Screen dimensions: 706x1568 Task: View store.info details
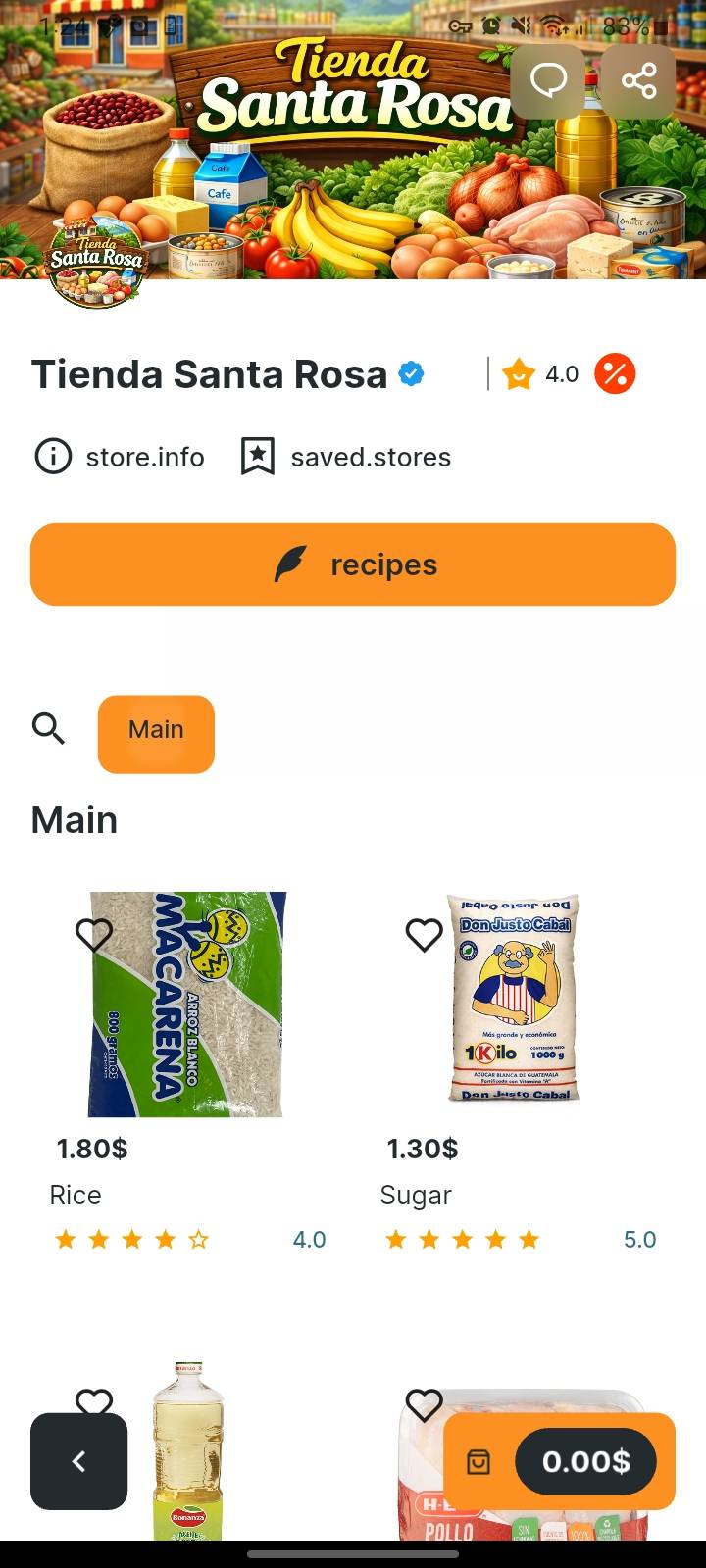coord(120,457)
